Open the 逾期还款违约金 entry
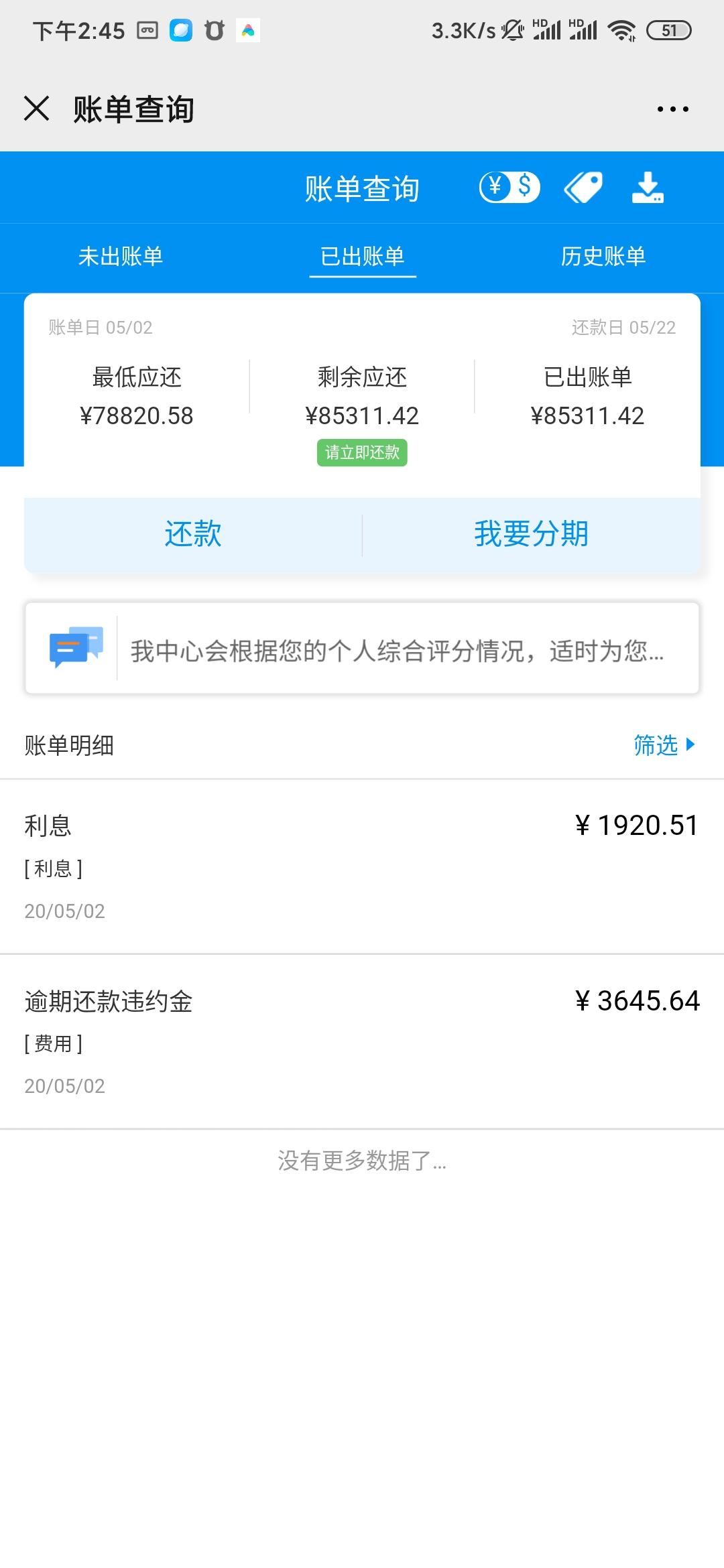Image resolution: width=724 pixels, height=1568 pixels. pyautogui.click(x=362, y=1042)
